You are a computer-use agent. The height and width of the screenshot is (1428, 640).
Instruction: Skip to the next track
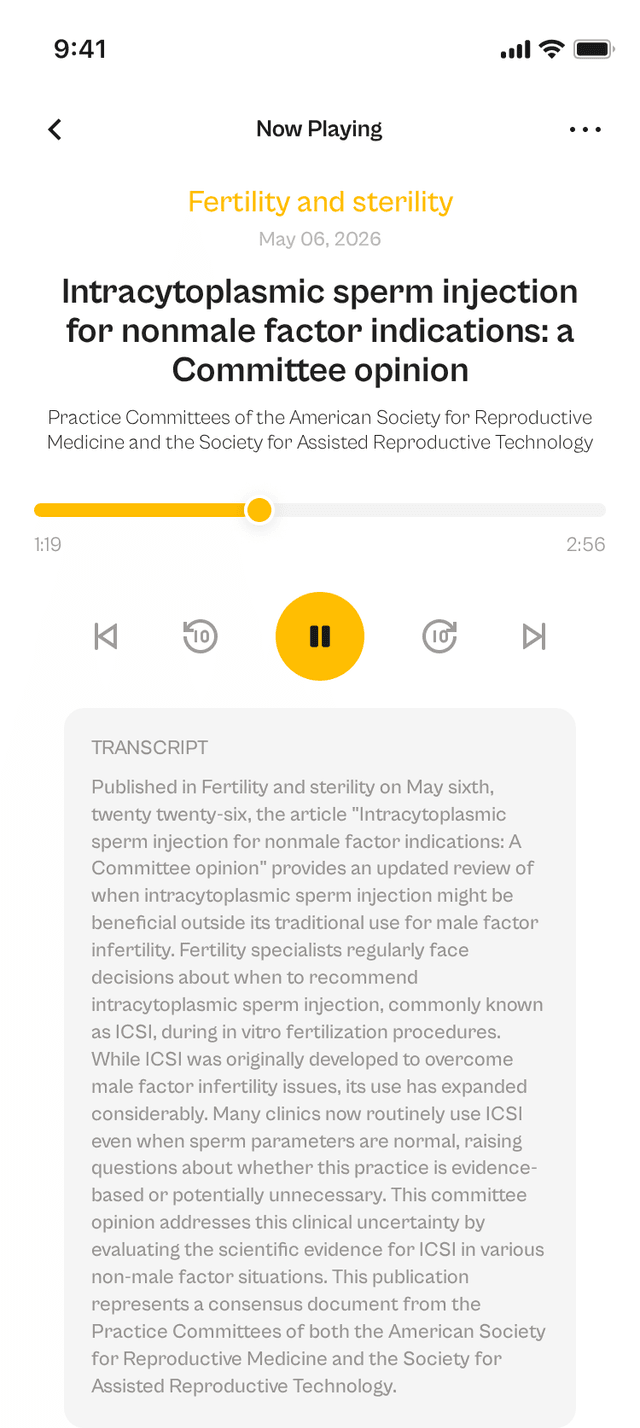tap(534, 636)
